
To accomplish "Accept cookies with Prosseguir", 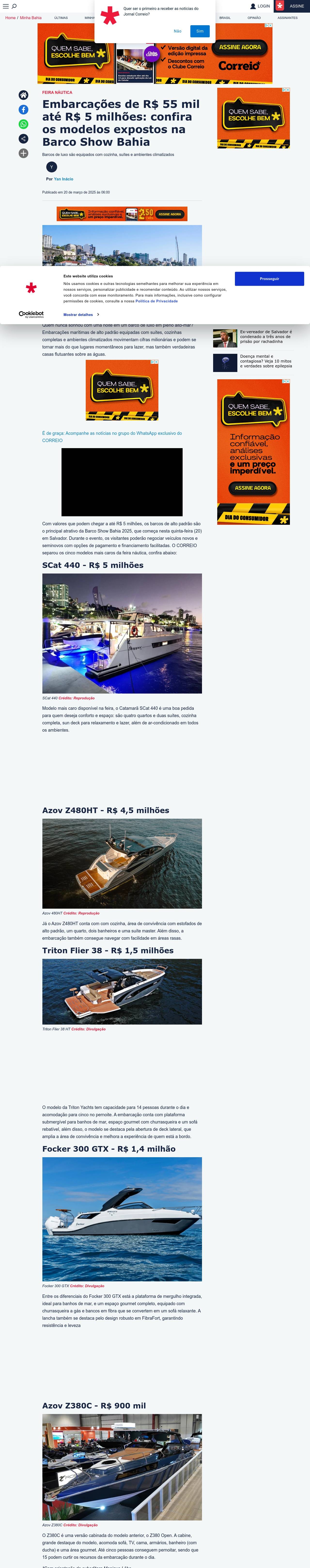I will click(269, 279).
